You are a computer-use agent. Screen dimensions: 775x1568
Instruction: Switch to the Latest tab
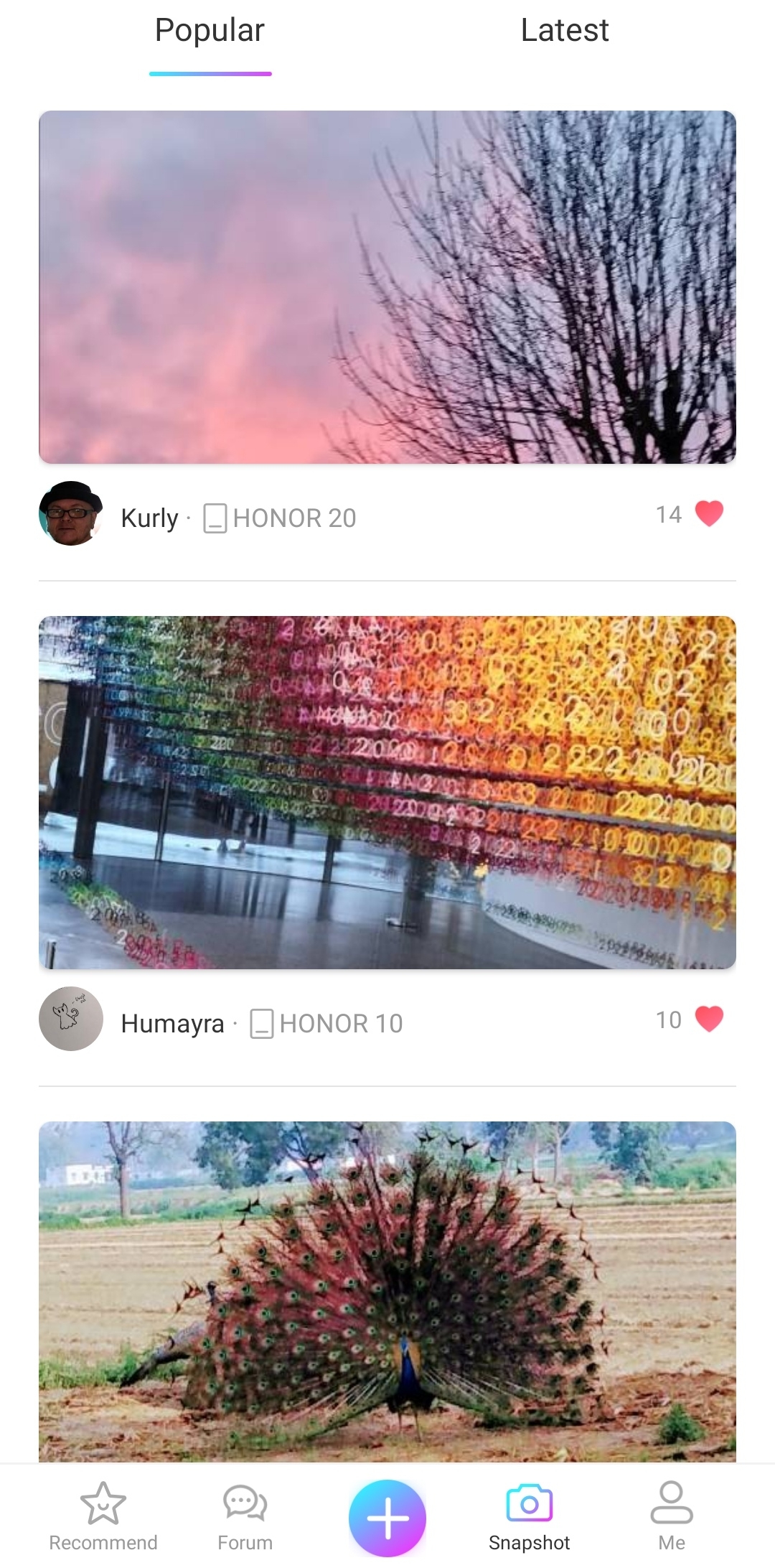pyautogui.click(x=565, y=30)
